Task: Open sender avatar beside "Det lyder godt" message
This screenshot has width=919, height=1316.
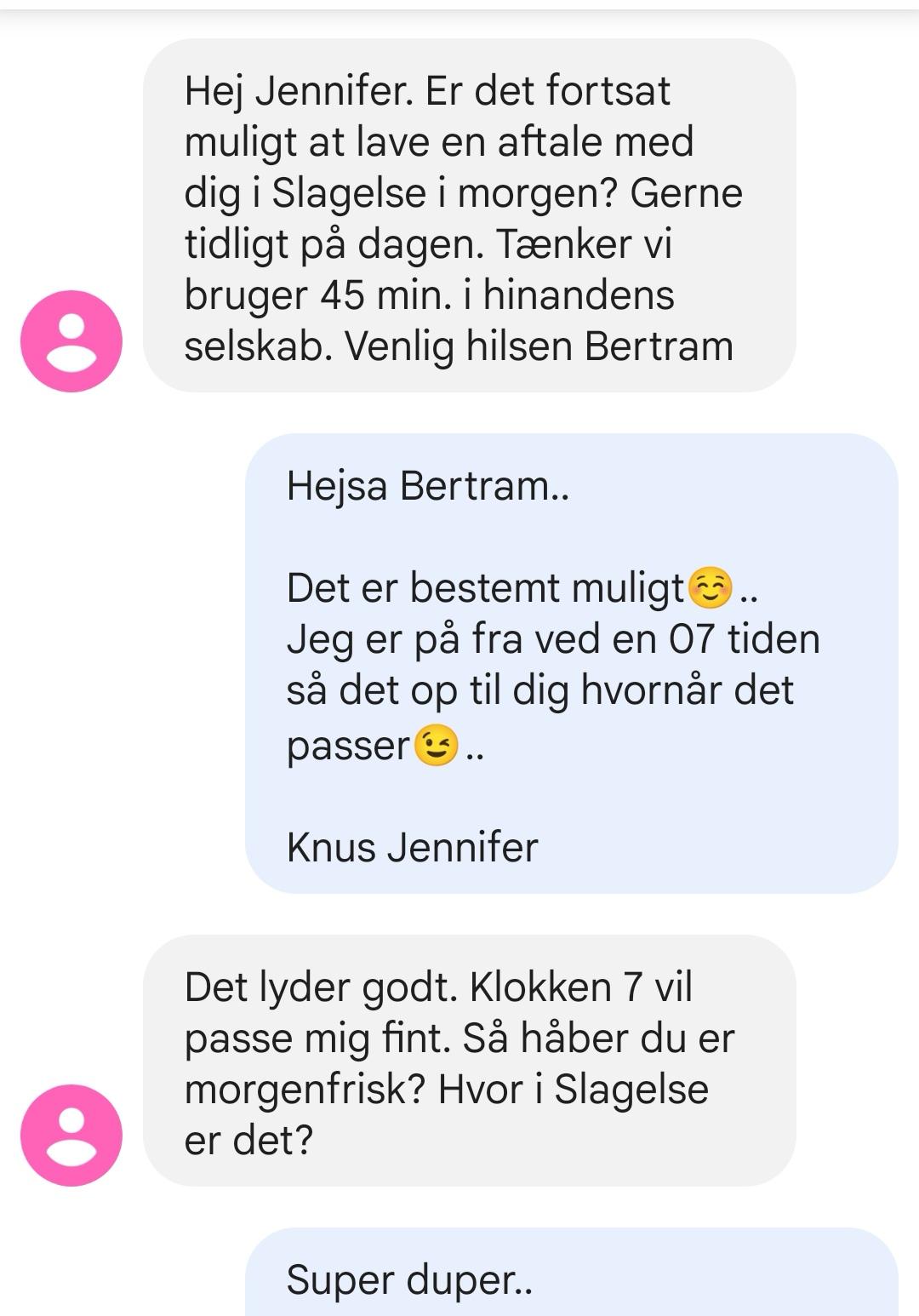Action: click(71, 1136)
